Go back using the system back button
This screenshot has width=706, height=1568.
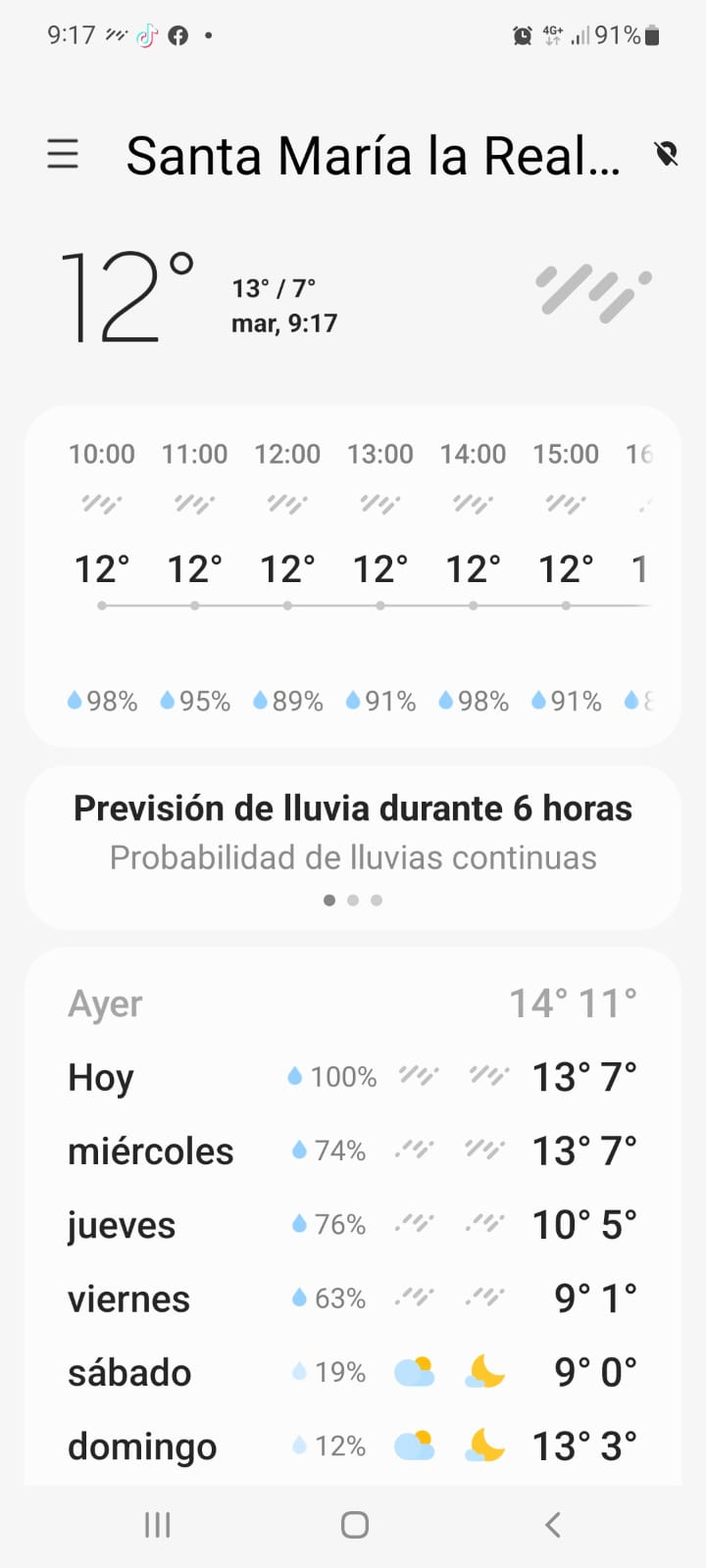(553, 1524)
